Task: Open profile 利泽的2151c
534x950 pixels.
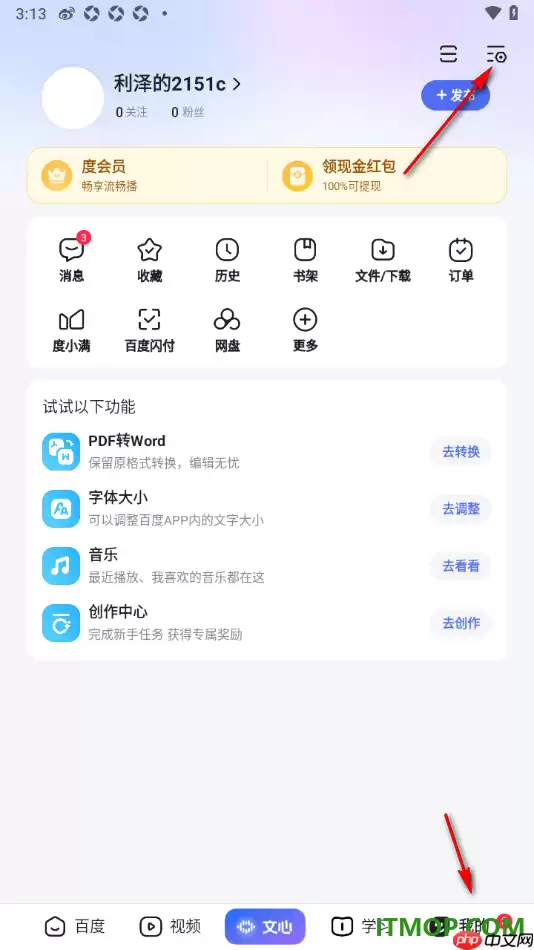Action: pyautogui.click(x=177, y=84)
